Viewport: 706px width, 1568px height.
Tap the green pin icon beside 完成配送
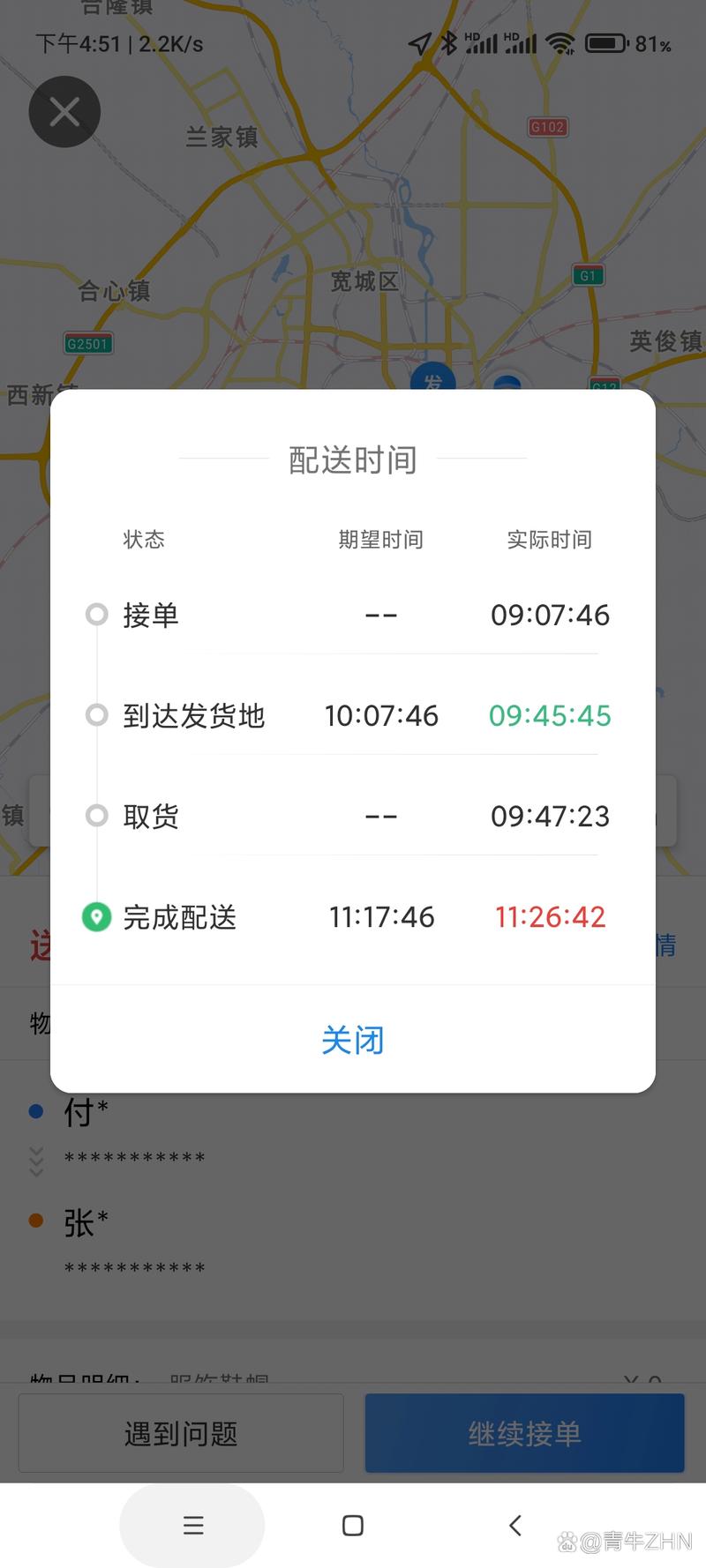tap(95, 917)
